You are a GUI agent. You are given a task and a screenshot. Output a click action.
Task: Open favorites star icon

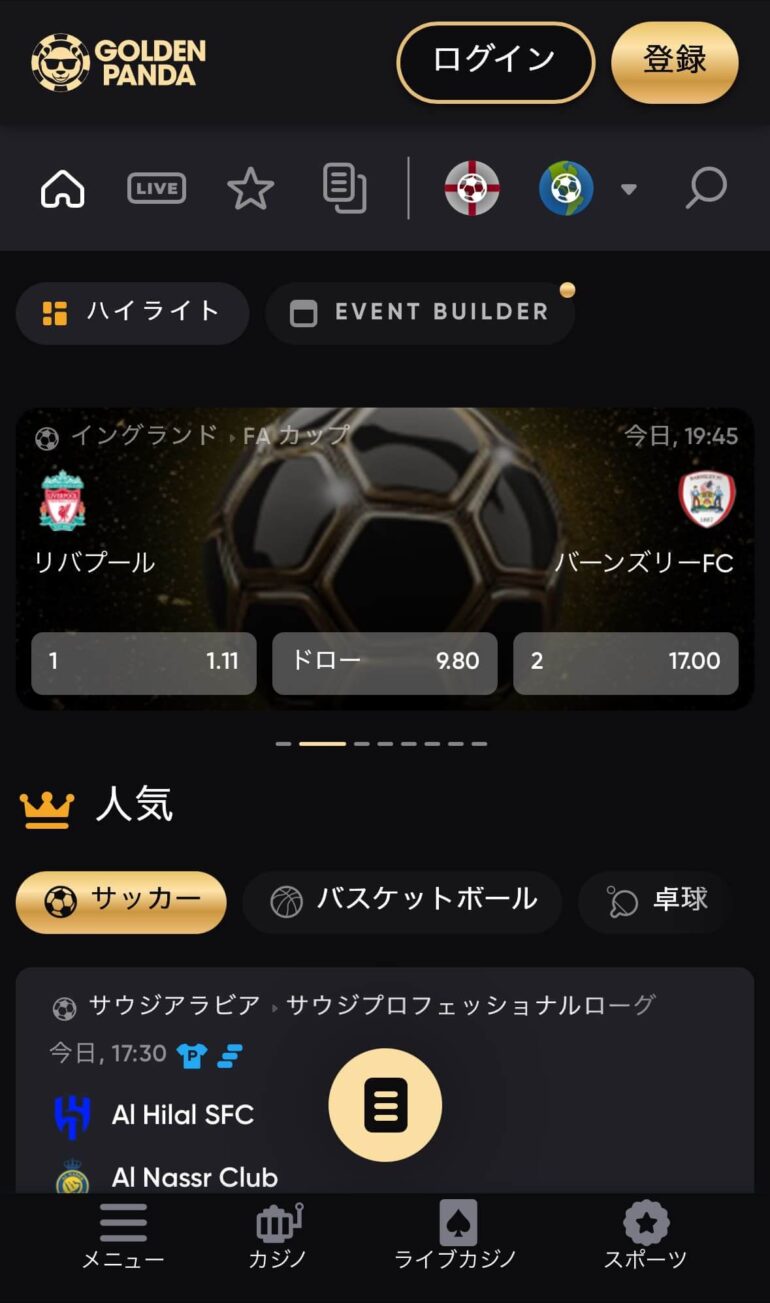(x=250, y=188)
